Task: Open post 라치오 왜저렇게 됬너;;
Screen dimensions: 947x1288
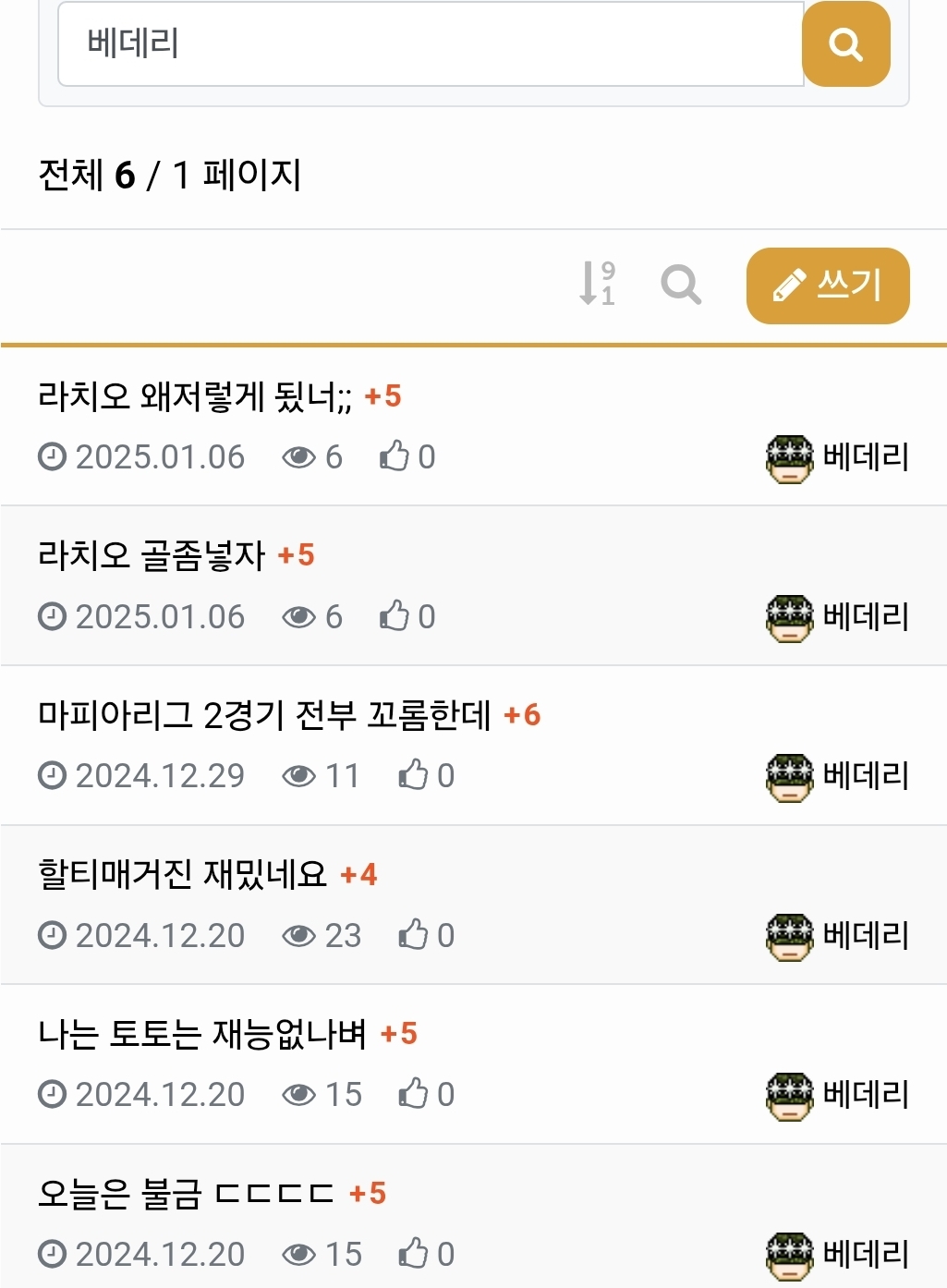Action: [194, 396]
